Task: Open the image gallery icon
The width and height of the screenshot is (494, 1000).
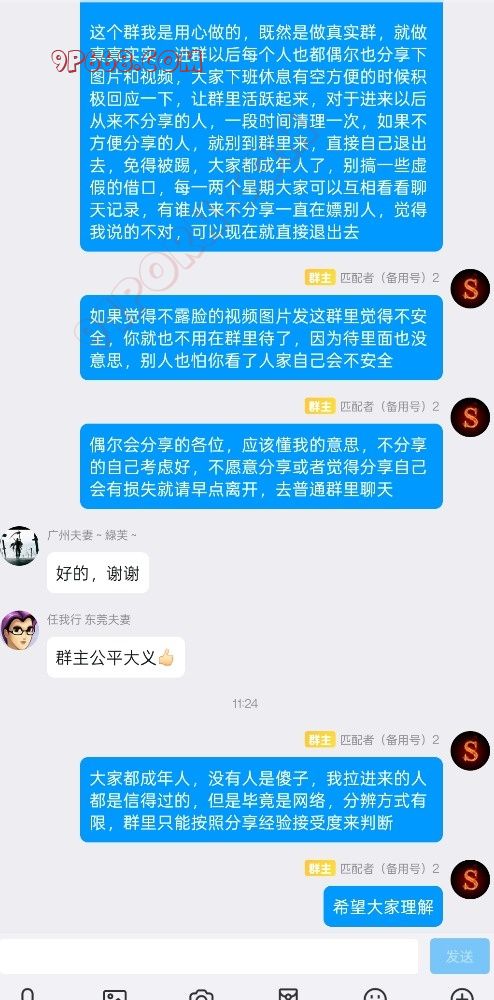Action: 115,994
